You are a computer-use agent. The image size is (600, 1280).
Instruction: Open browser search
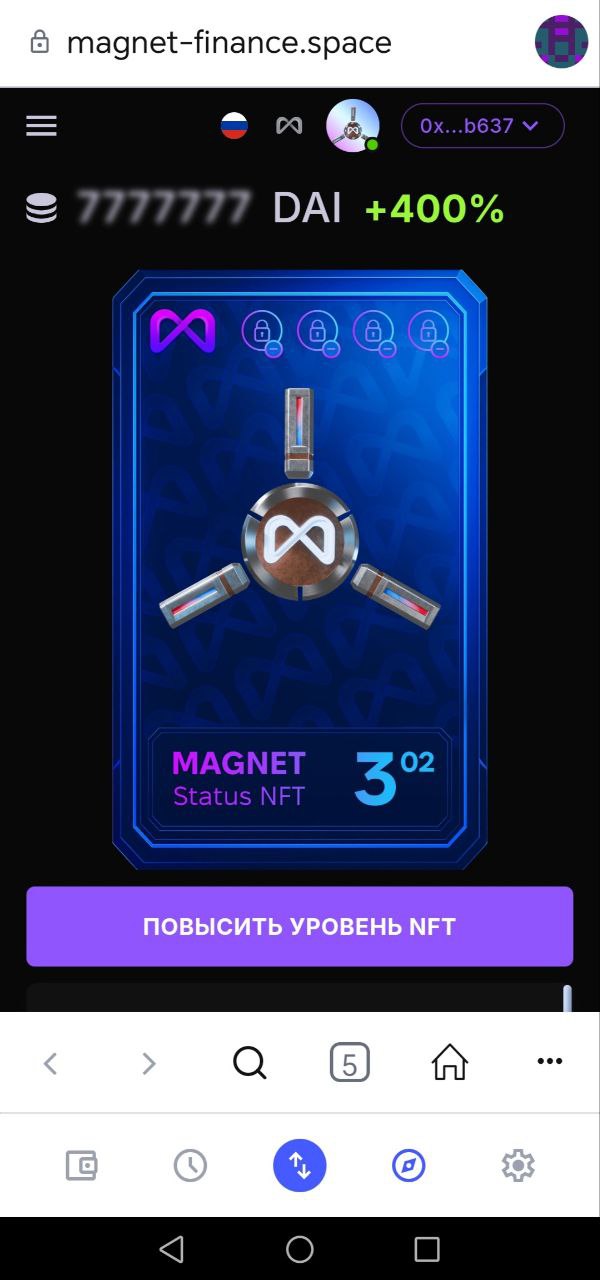249,1063
